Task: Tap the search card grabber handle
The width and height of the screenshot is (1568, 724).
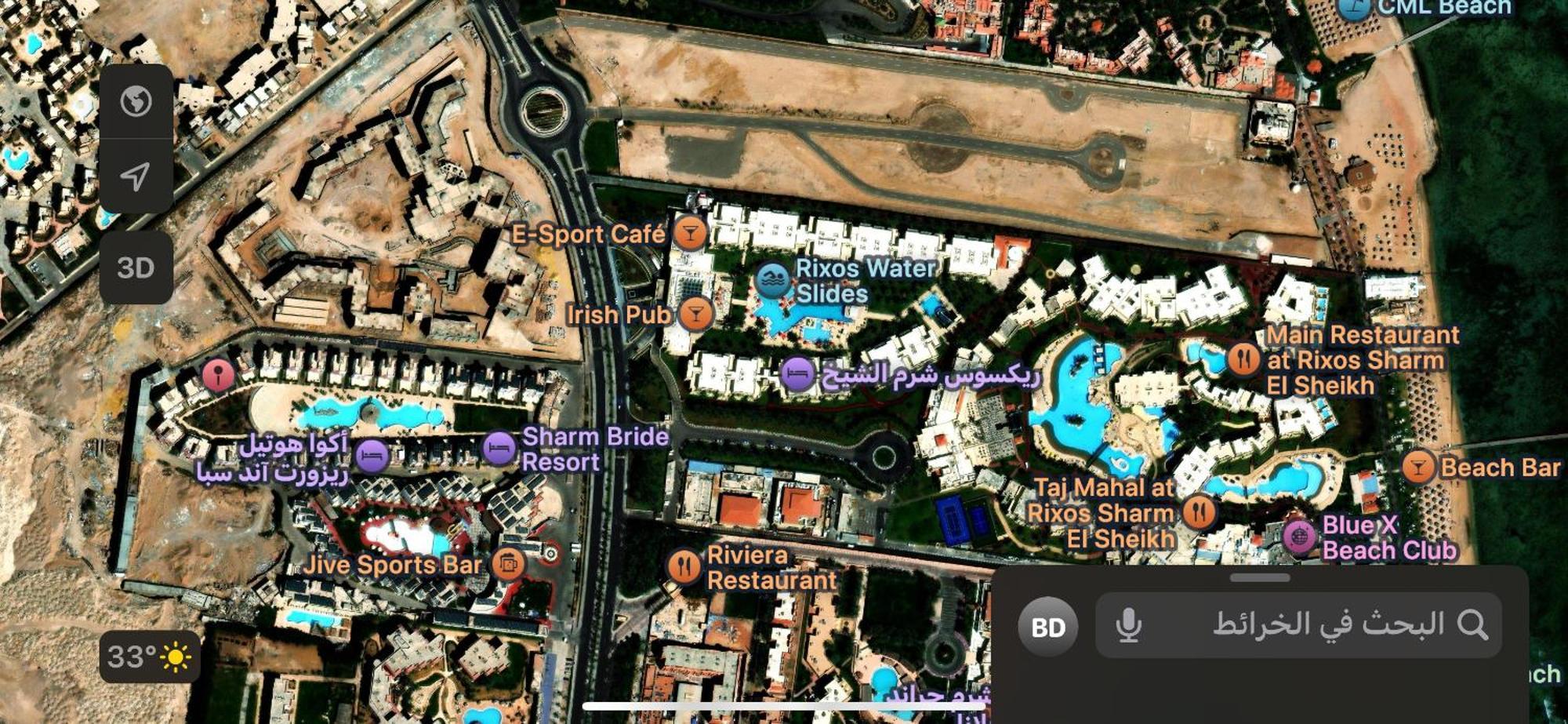Action: point(1260,578)
